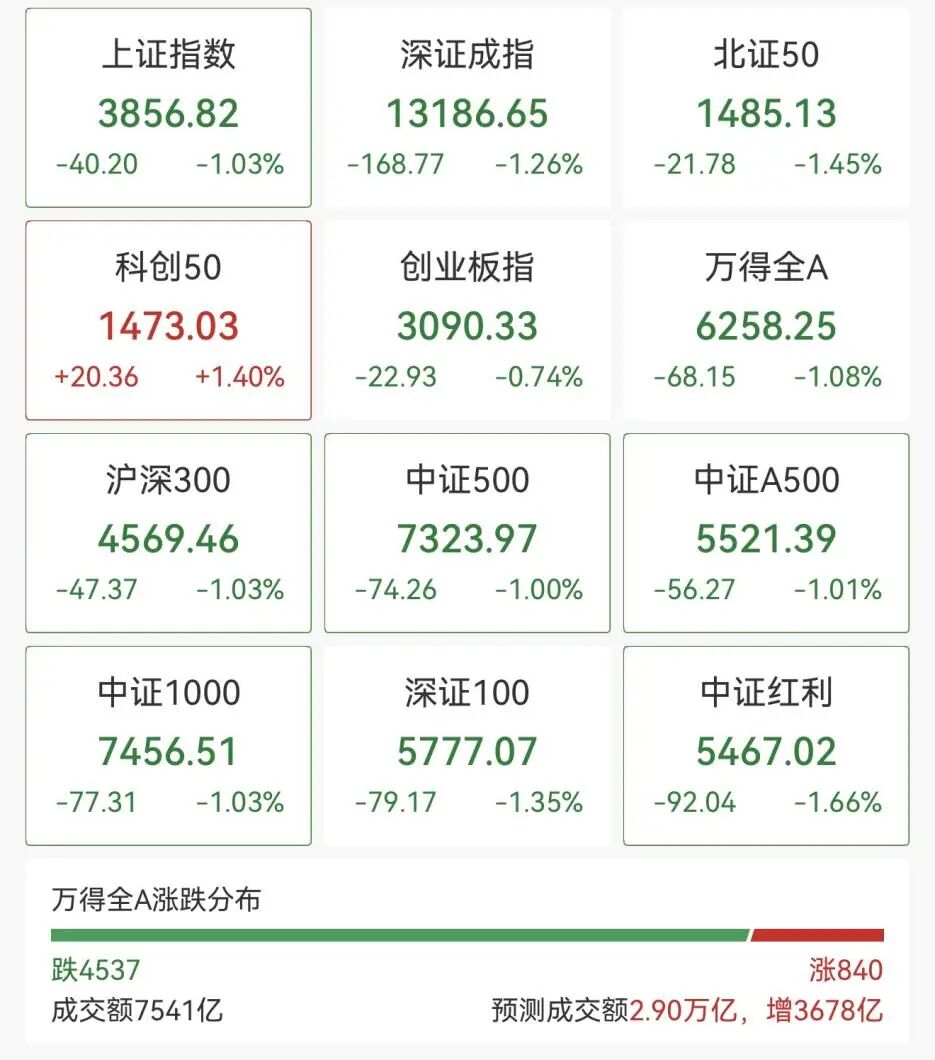
Task: Tap the 创业板指 index tile
Action: [x=467, y=320]
